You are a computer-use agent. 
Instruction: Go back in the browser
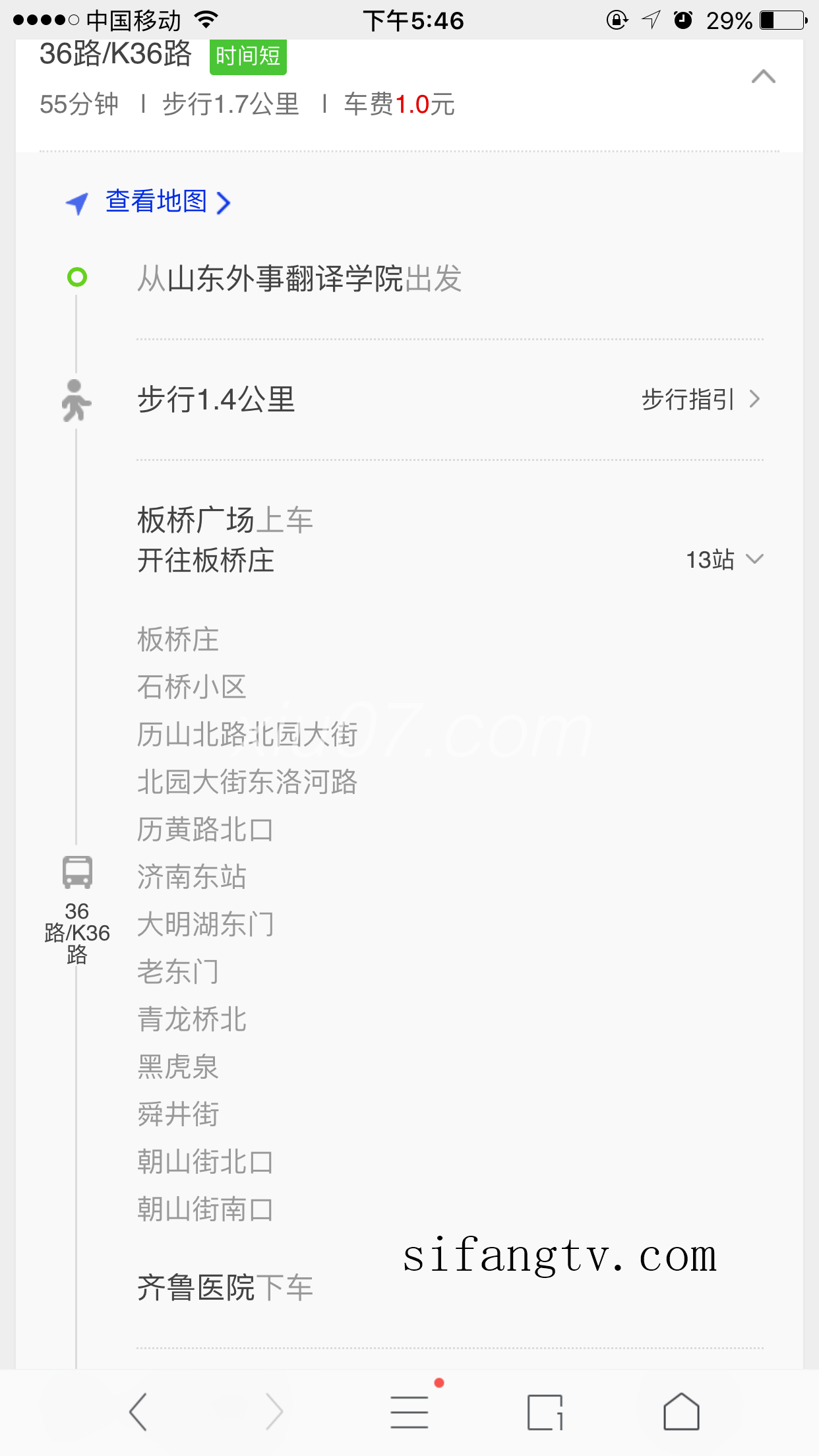pyautogui.click(x=138, y=1412)
